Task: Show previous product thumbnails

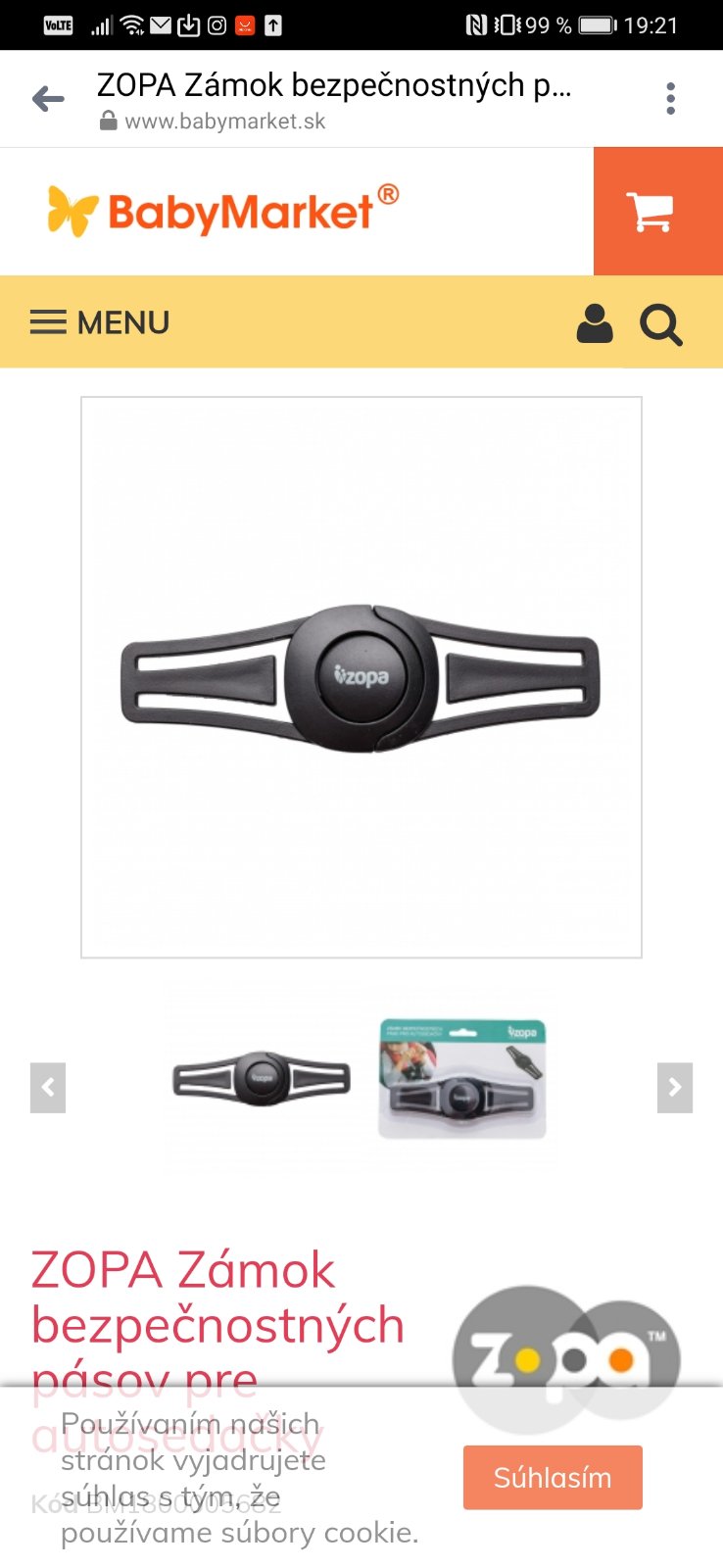Action: coord(48,1088)
